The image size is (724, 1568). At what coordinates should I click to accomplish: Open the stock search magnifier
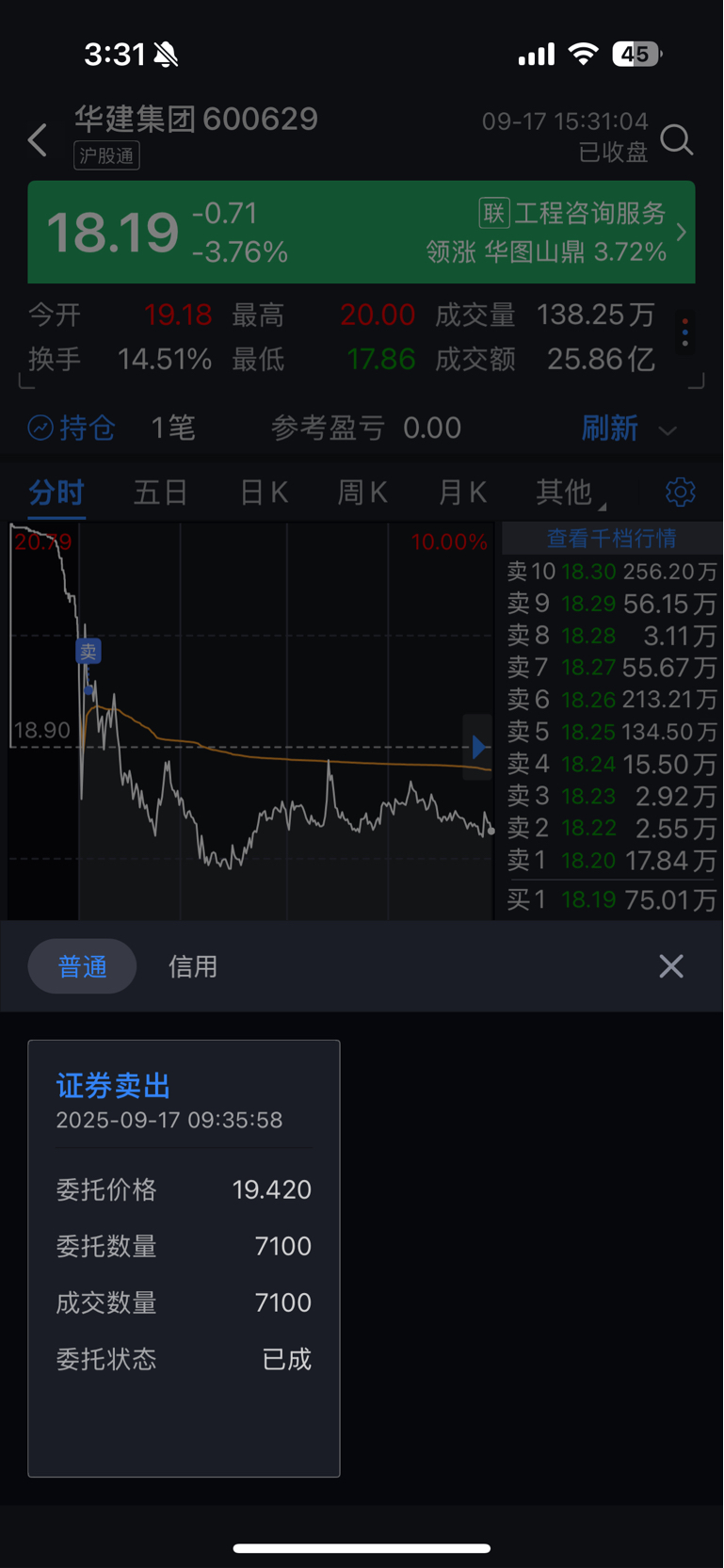[x=676, y=140]
